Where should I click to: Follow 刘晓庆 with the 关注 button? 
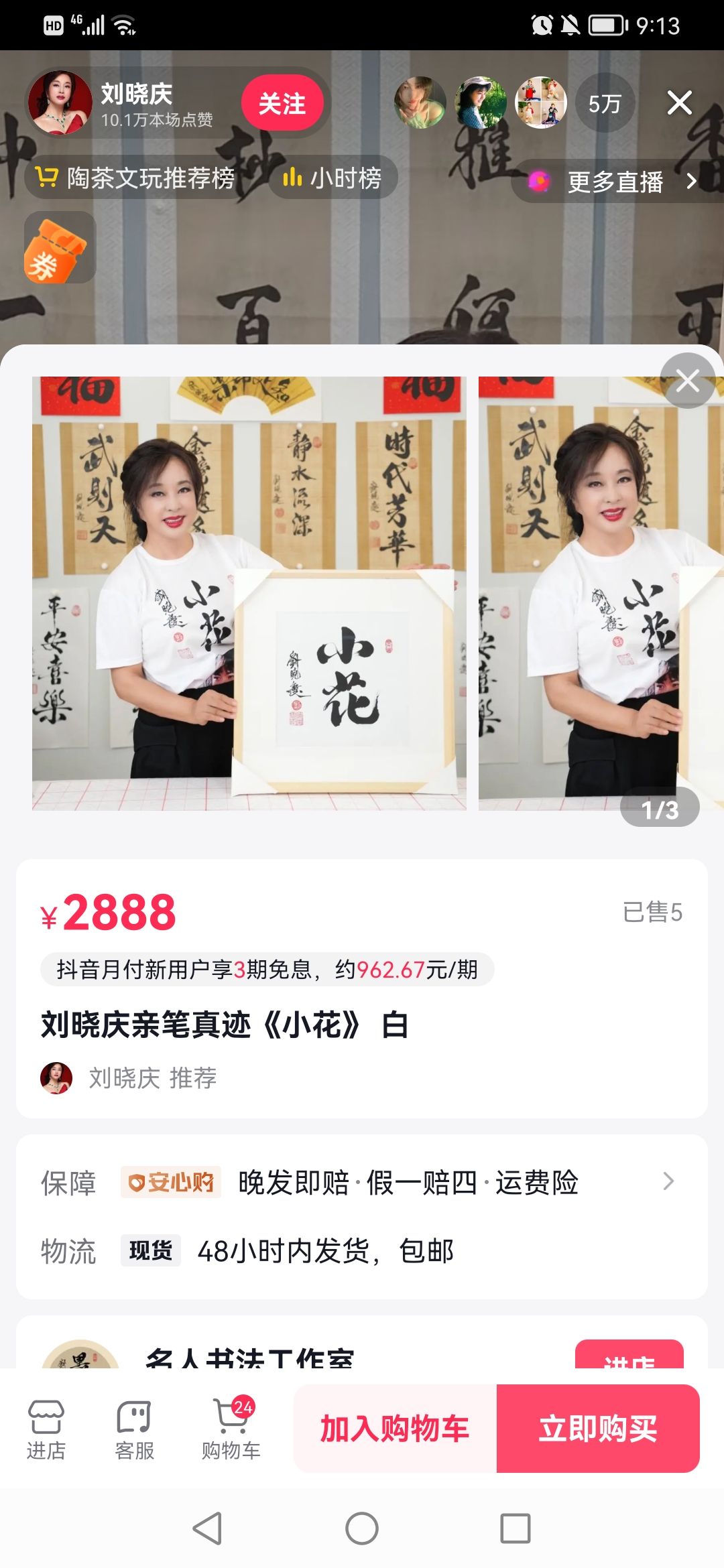pos(282,103)
